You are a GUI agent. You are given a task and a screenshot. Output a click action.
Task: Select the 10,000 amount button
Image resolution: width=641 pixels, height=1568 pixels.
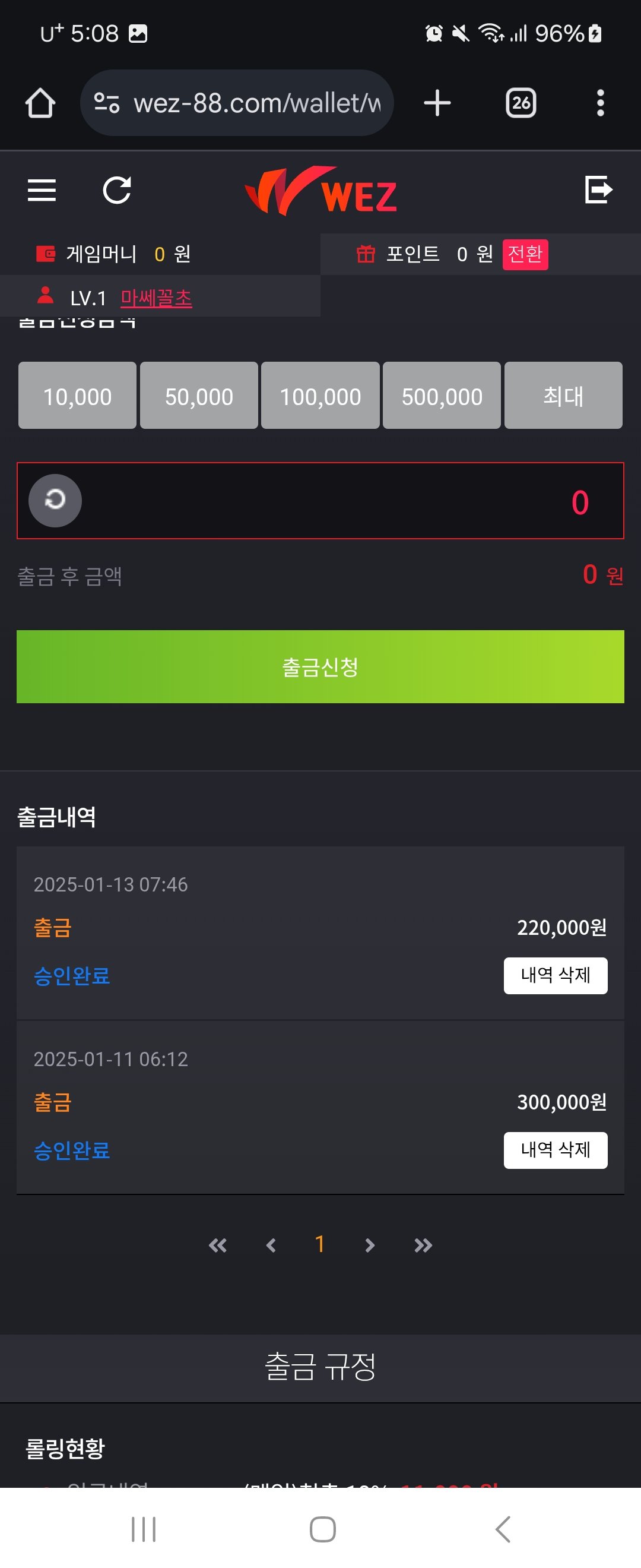(77, 396)
